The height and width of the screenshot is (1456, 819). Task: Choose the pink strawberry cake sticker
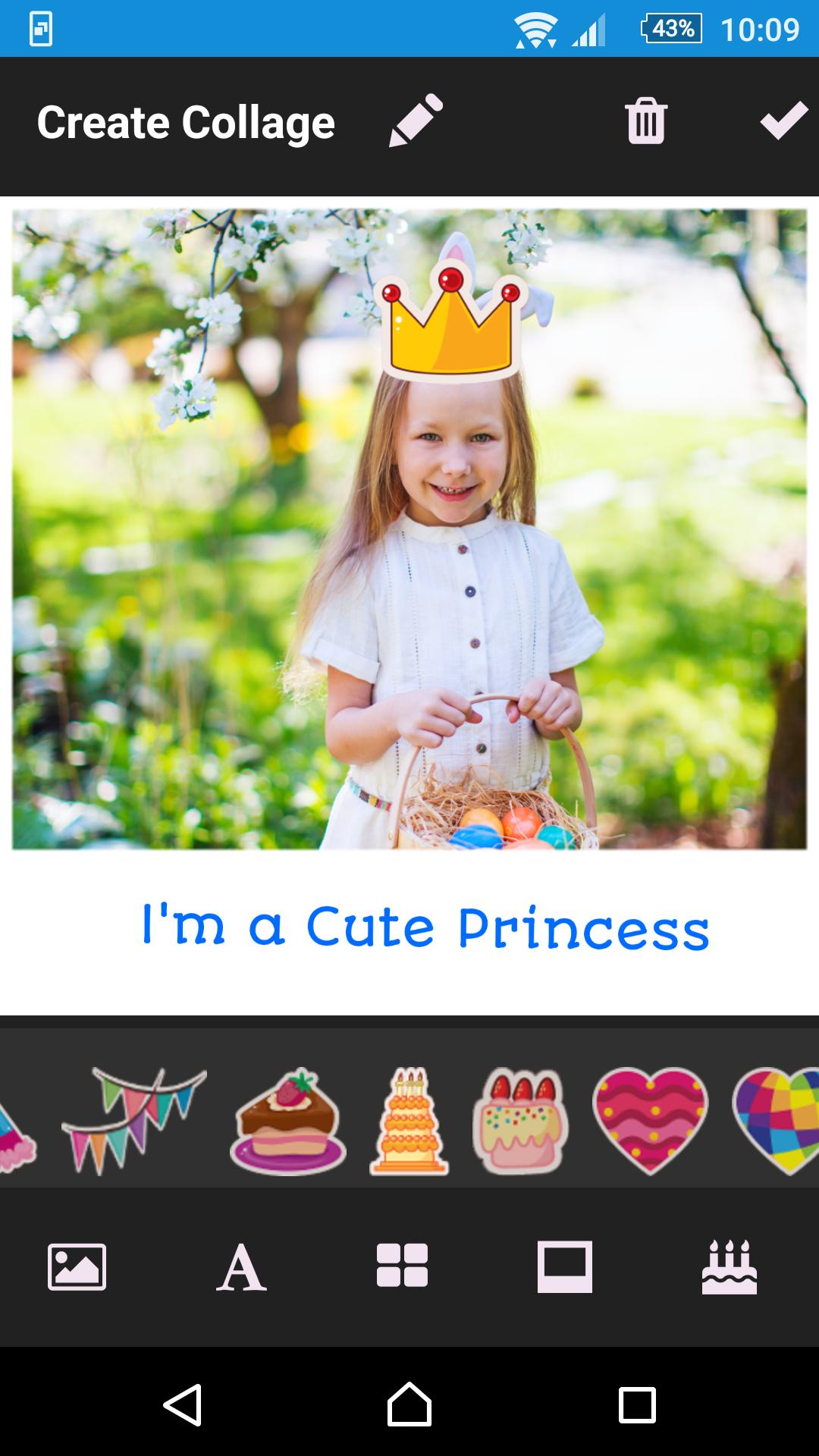tap(519, 1122)
